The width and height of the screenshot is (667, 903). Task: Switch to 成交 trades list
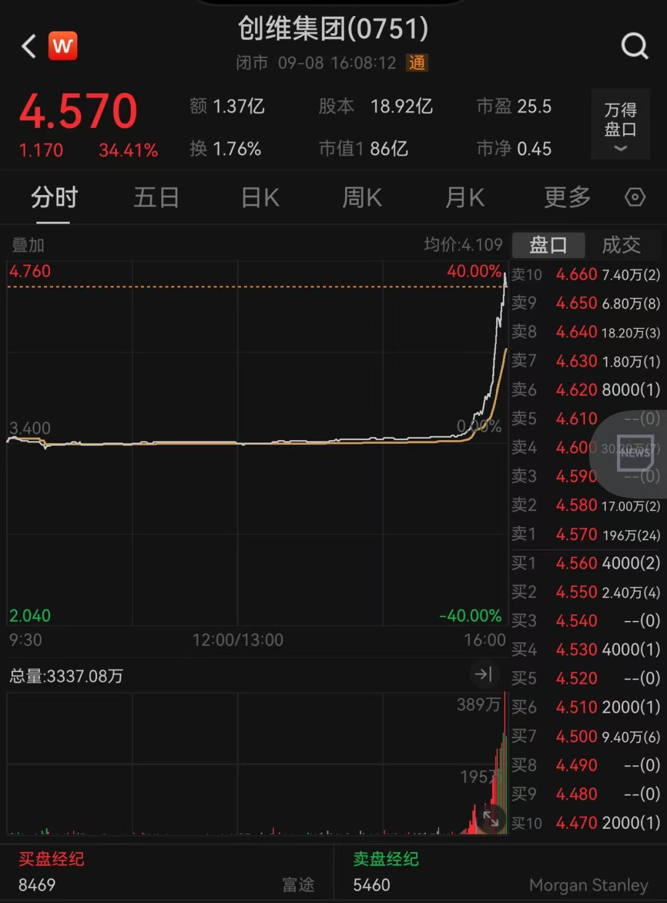(621, 245)
